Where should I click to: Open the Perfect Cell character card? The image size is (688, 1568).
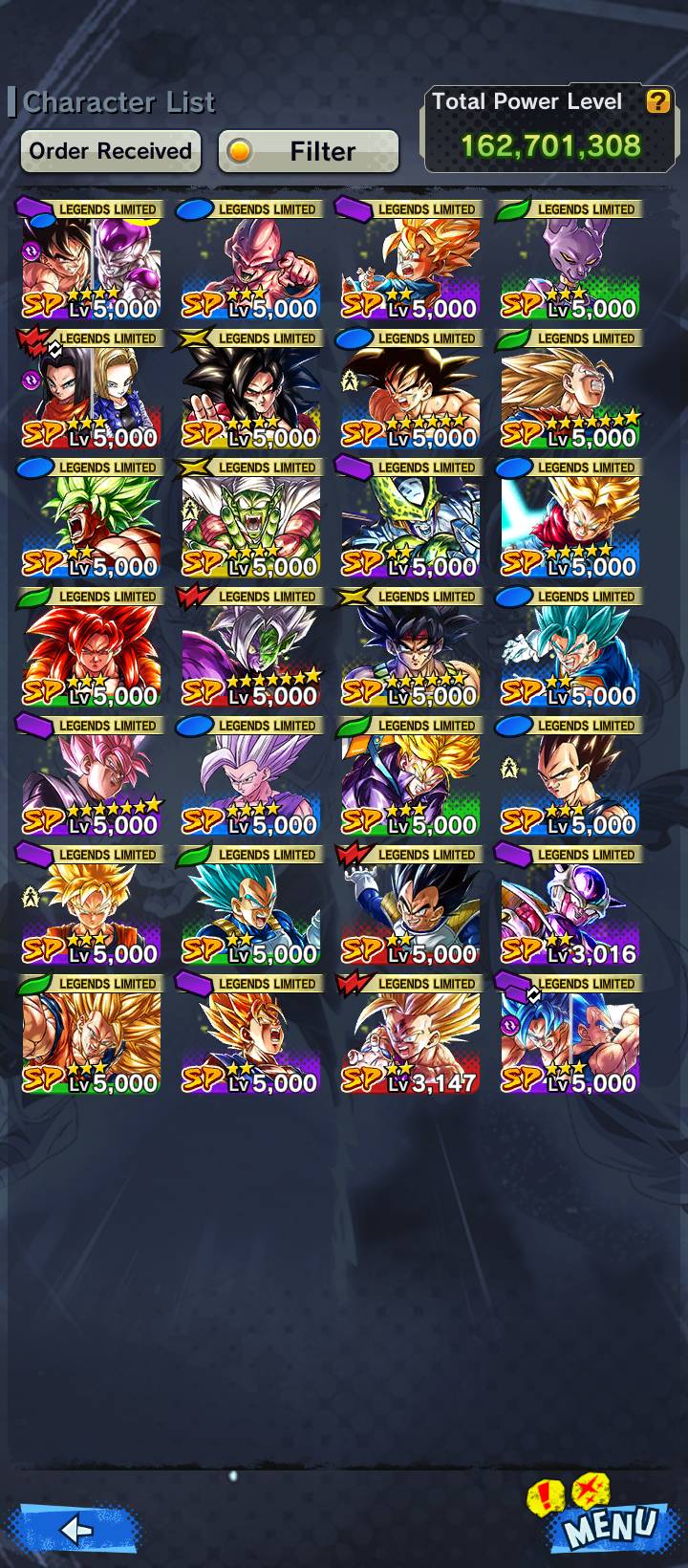[410, 519]
